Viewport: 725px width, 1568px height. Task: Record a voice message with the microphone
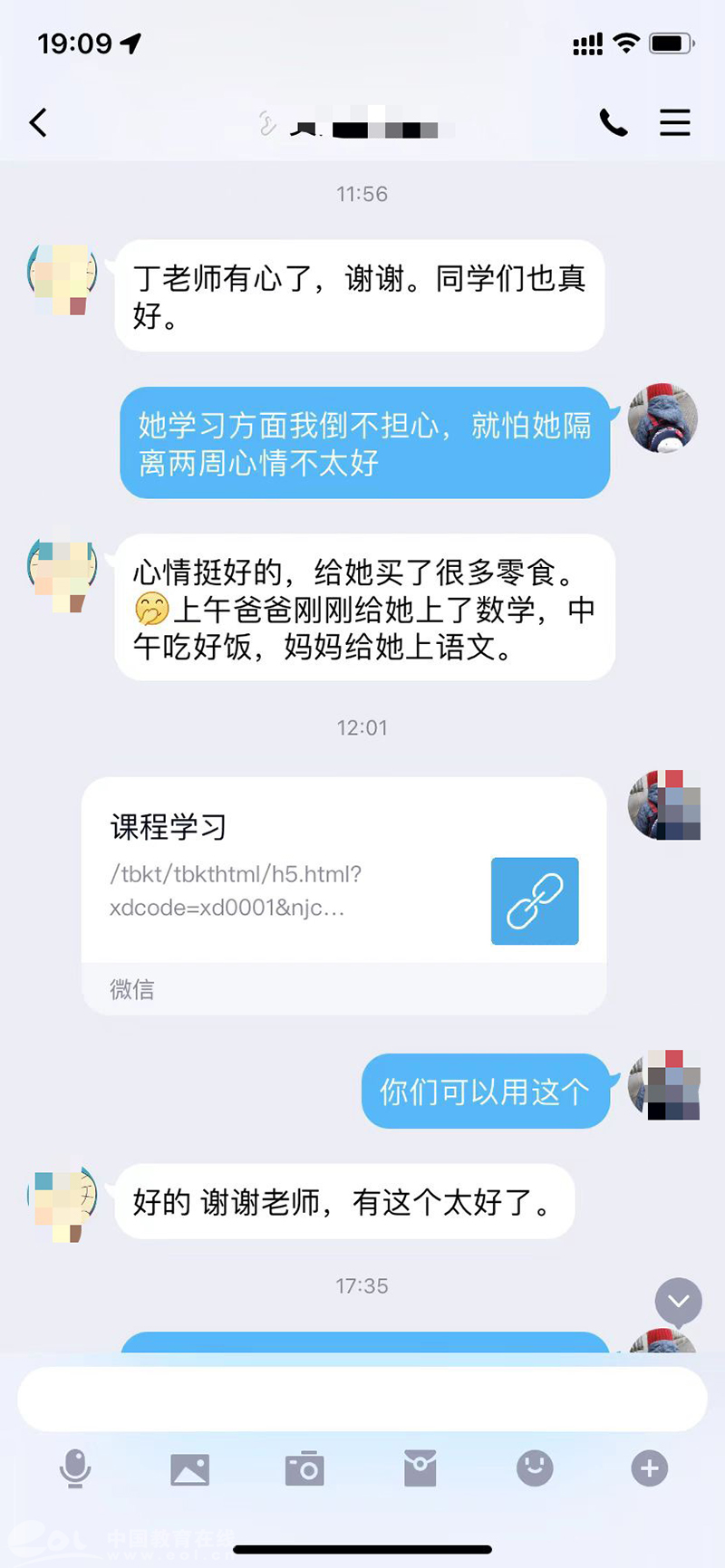tap(75, 1468)
